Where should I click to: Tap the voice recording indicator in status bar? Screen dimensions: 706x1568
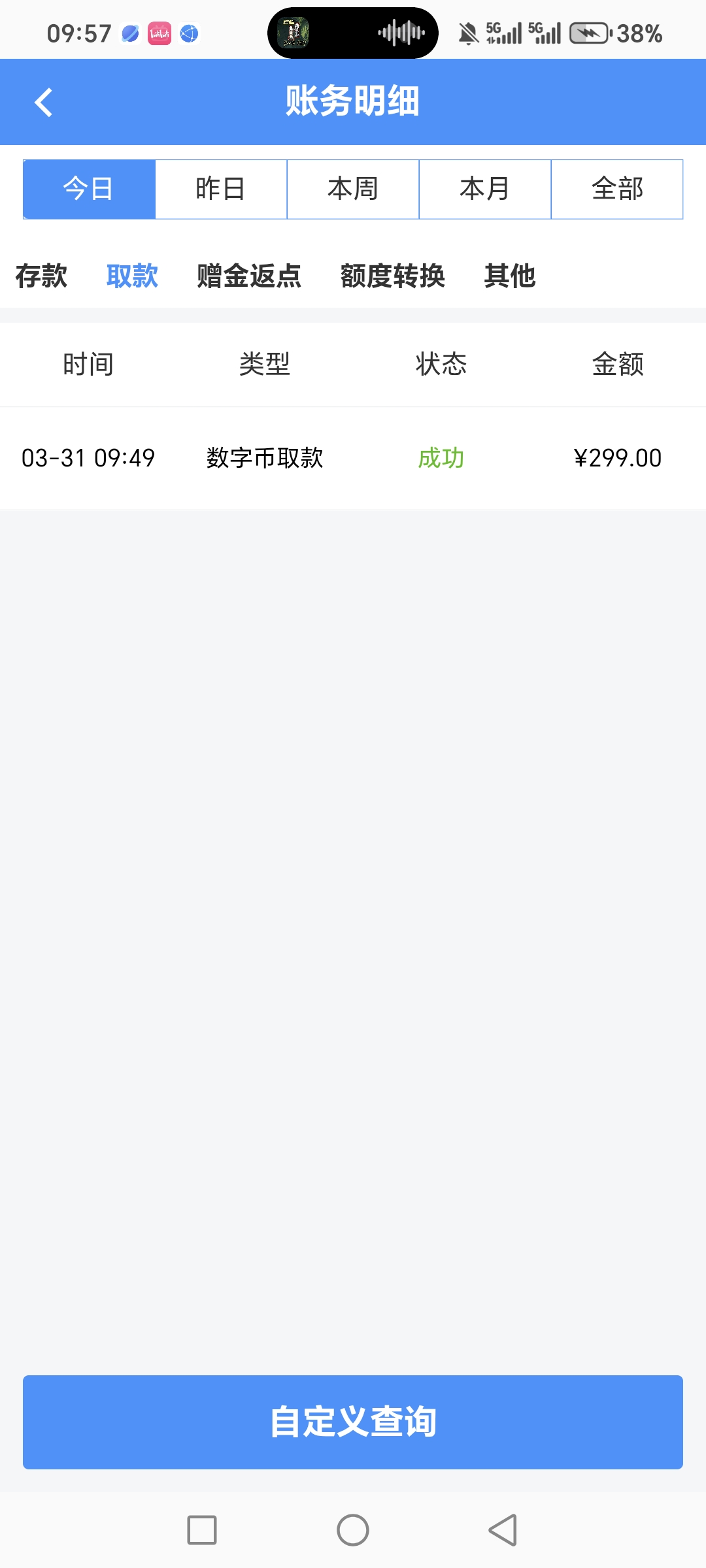pos(400,31)
